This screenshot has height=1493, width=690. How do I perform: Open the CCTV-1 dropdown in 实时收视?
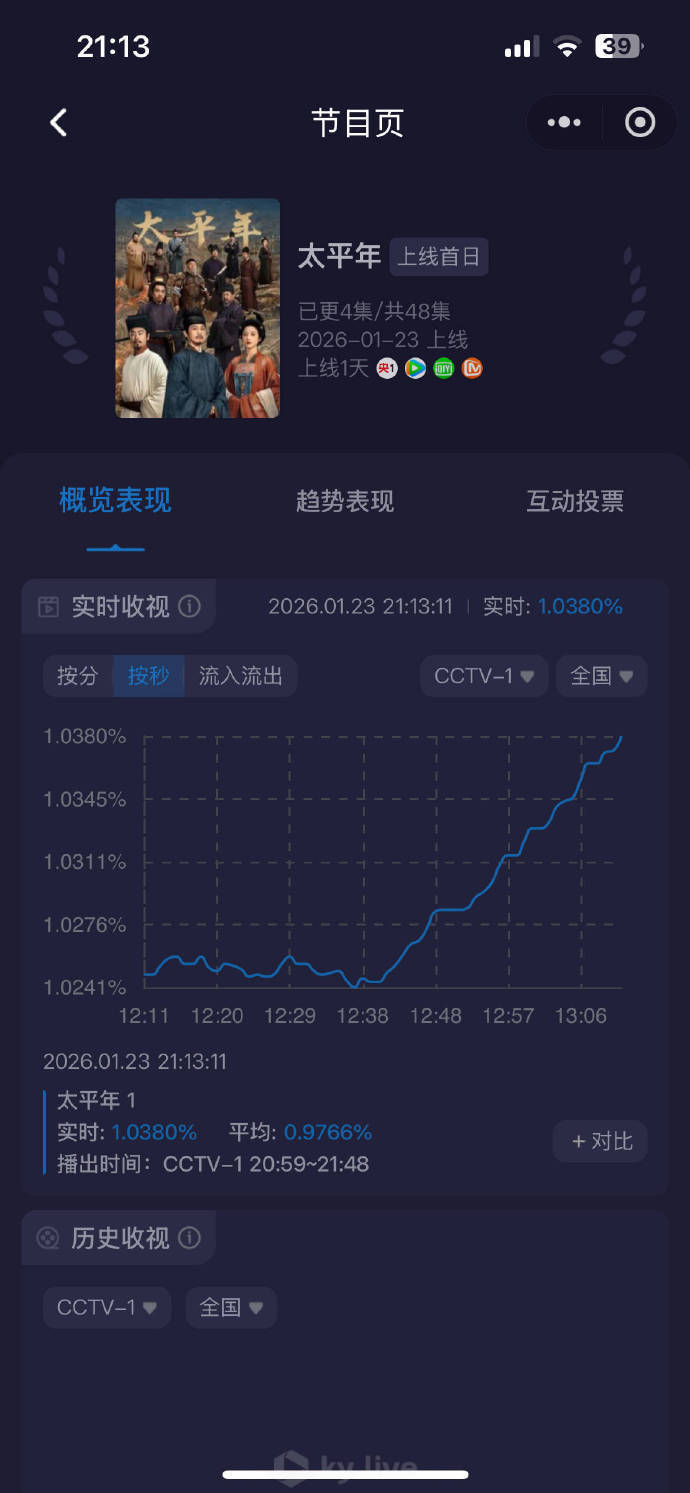[484, 676]
